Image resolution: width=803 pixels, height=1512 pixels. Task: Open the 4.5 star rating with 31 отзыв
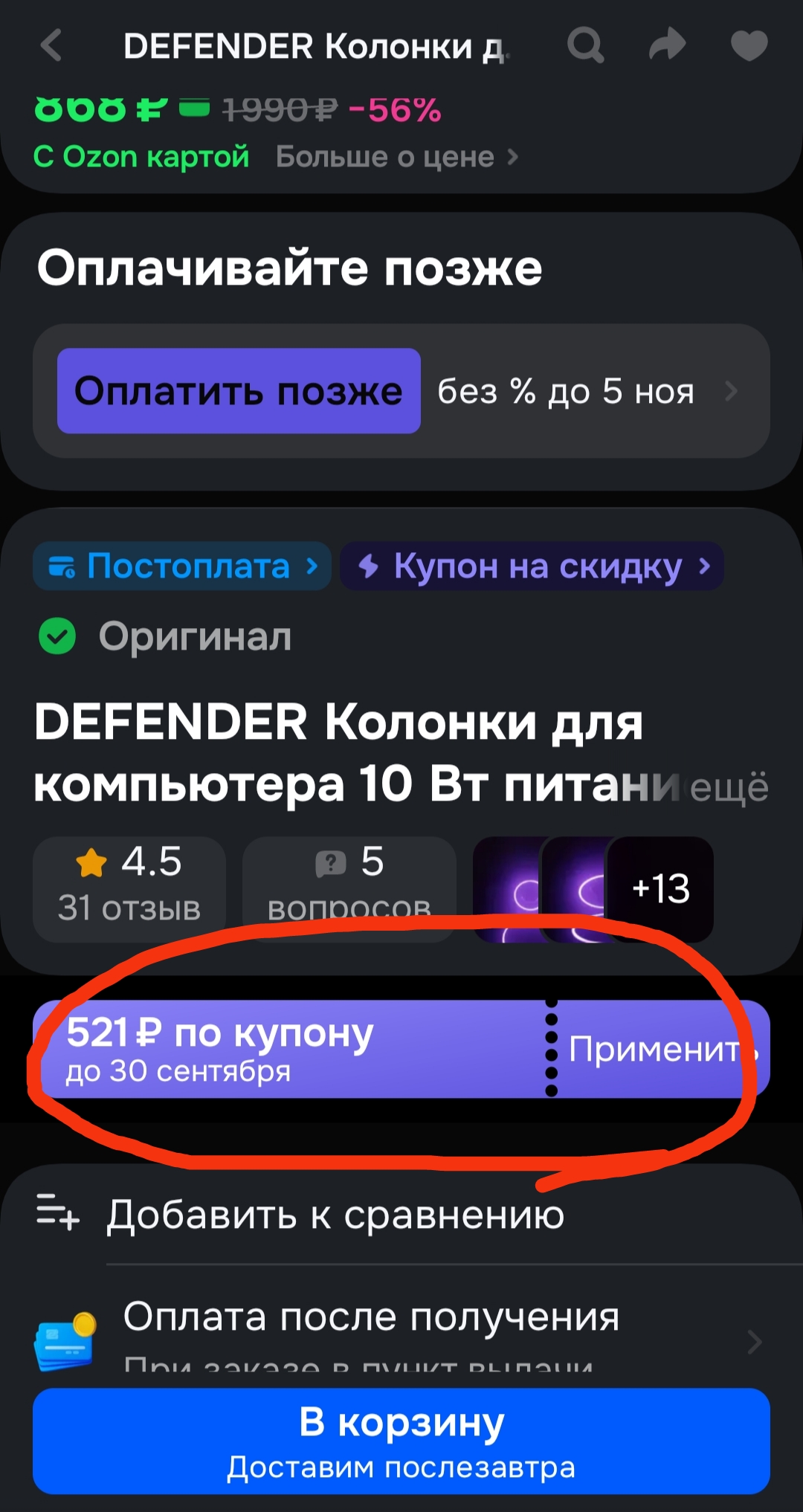(x=129, y=885)
